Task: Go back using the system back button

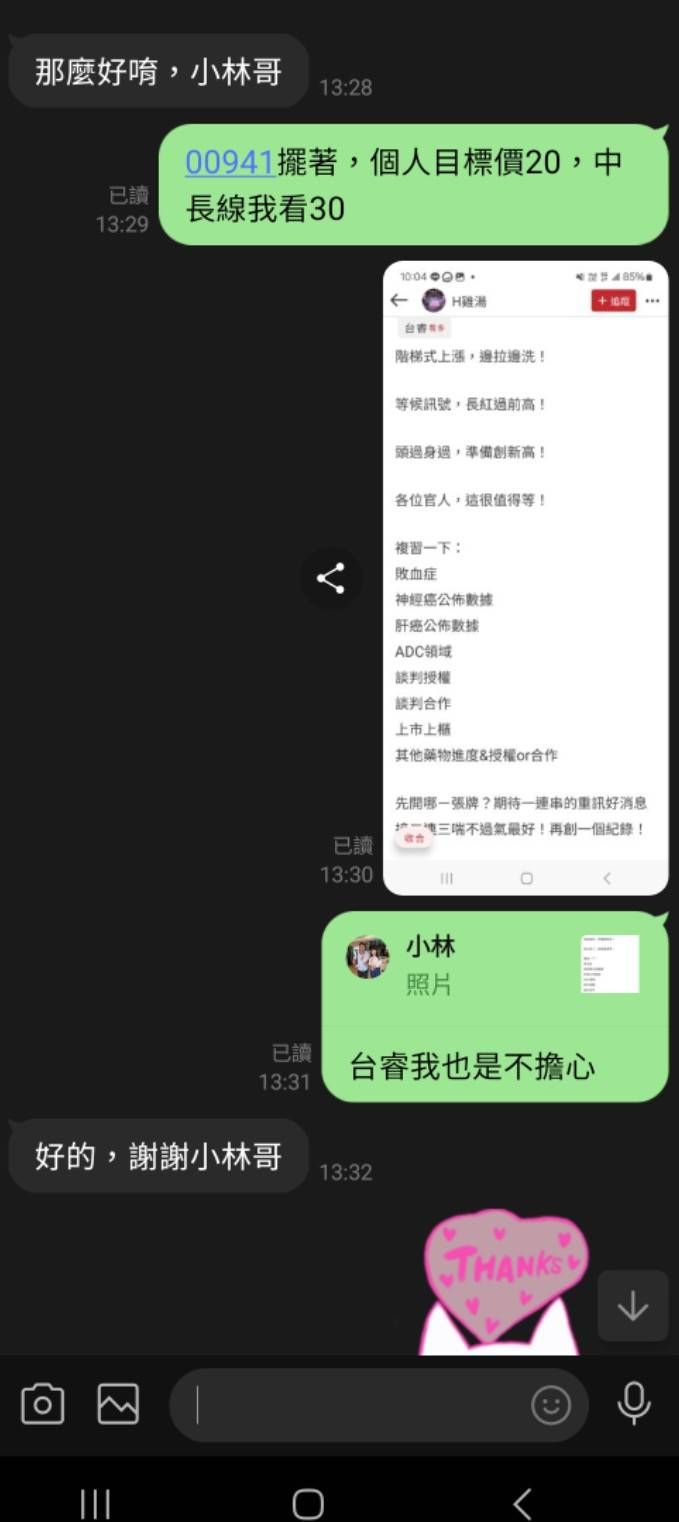Action: pyautogui.click(x=522, y=1503)
